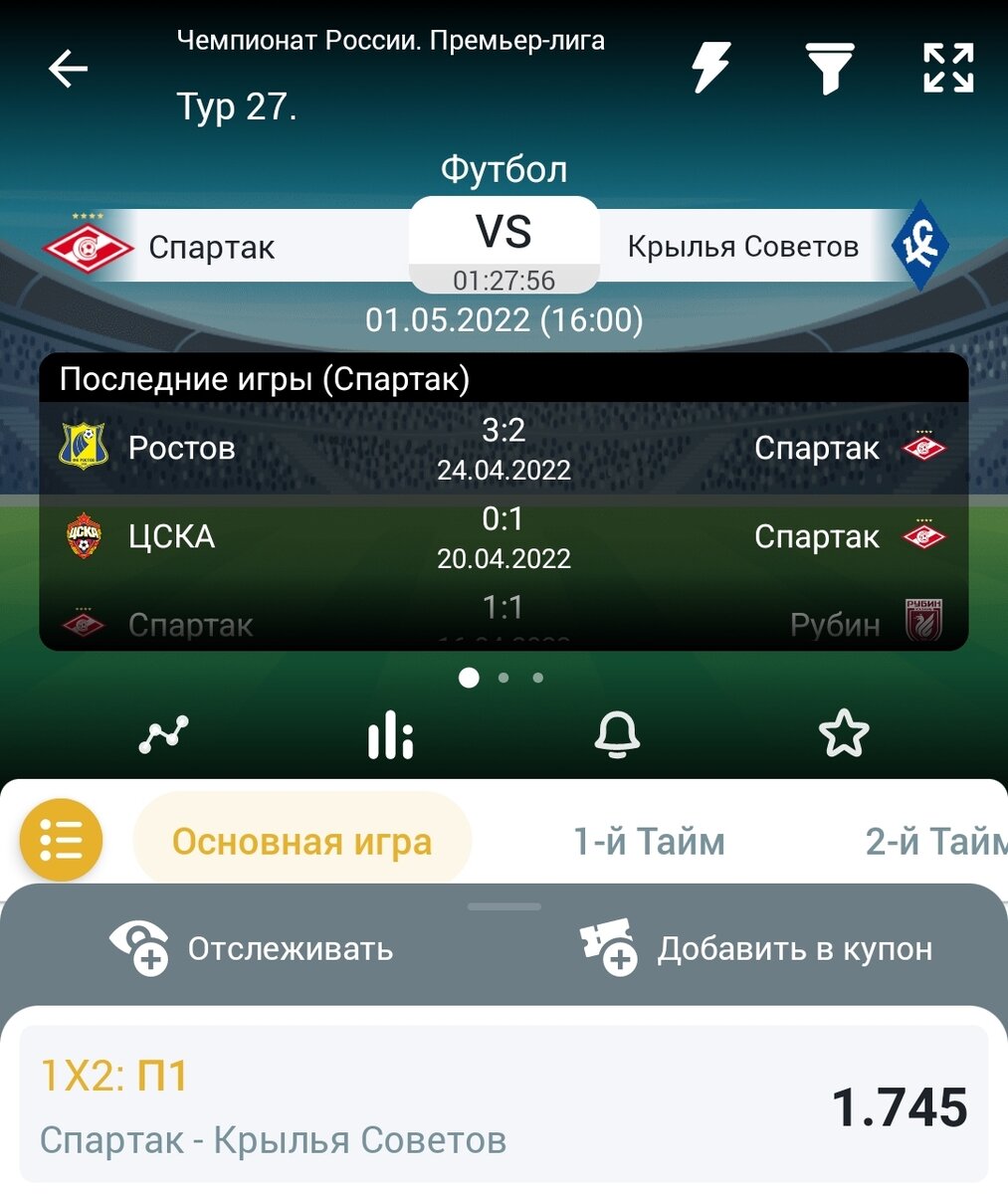Enable notifications with the bell icon
The width and height of the screenshot is (1008, 1194).
pos(617,735)
